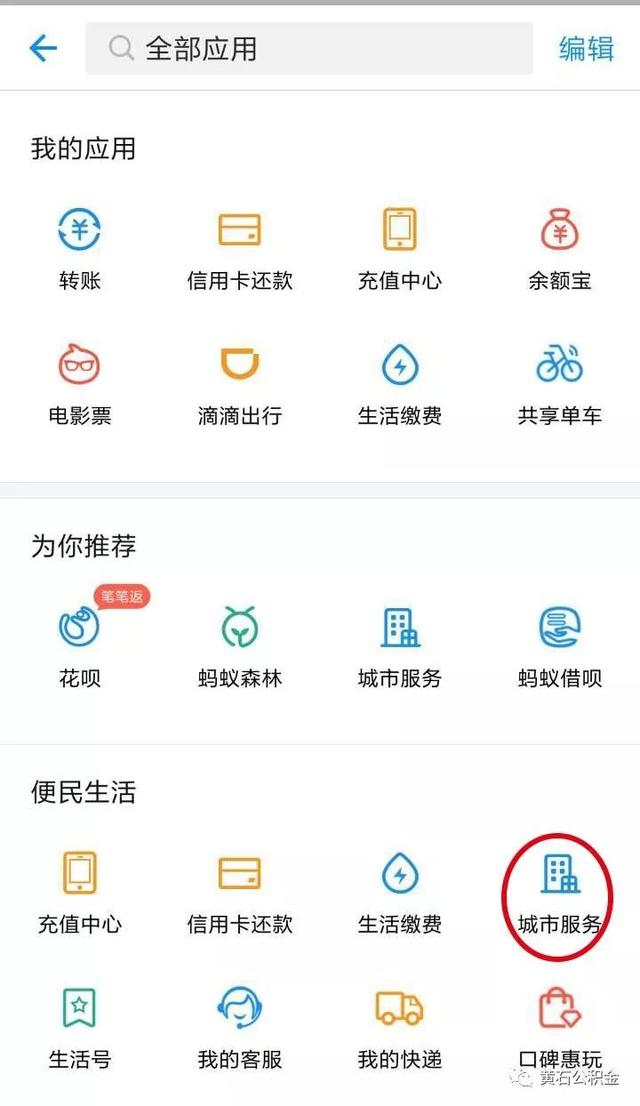Open 口碑惠玩

pos(560,1028)
